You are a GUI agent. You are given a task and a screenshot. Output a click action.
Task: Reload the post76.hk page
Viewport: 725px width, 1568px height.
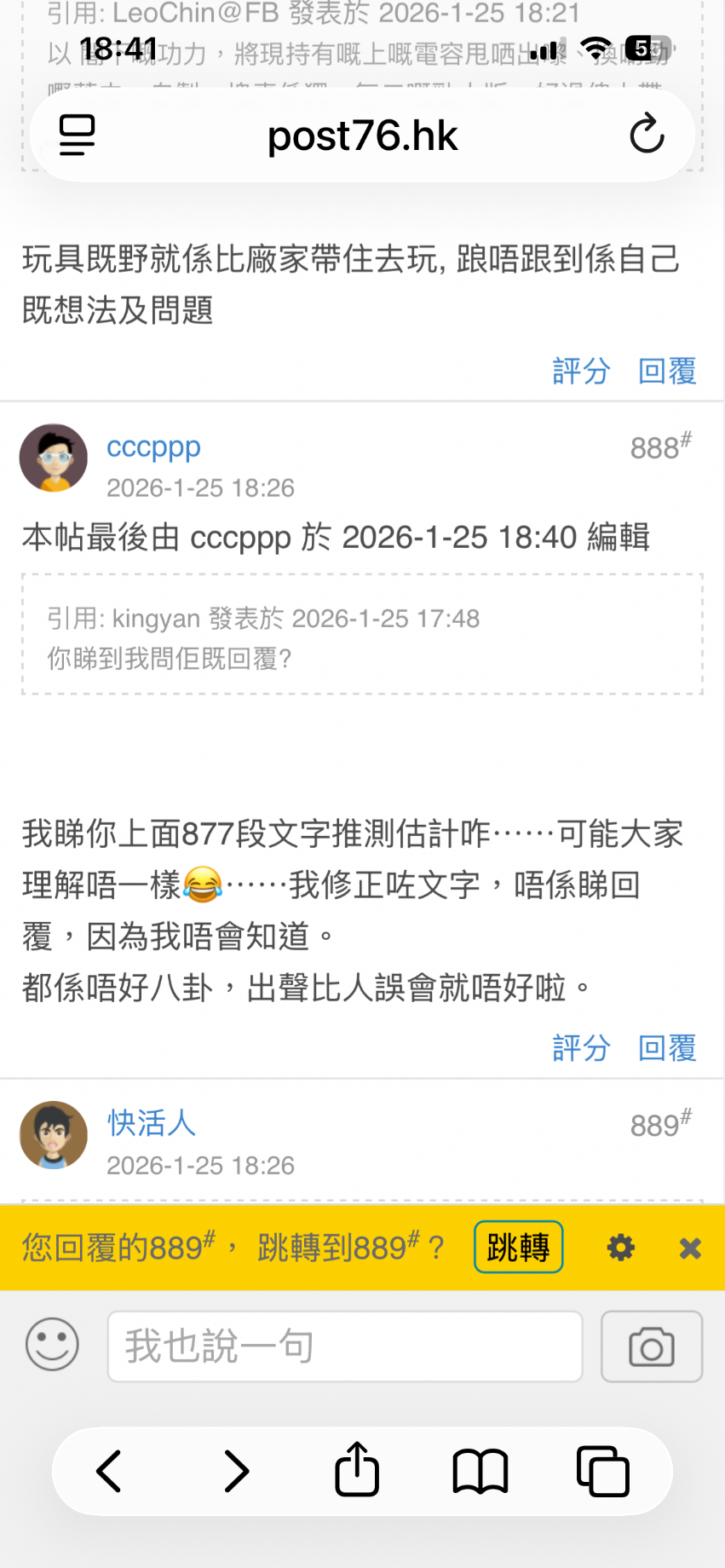[x=647, y=134]
